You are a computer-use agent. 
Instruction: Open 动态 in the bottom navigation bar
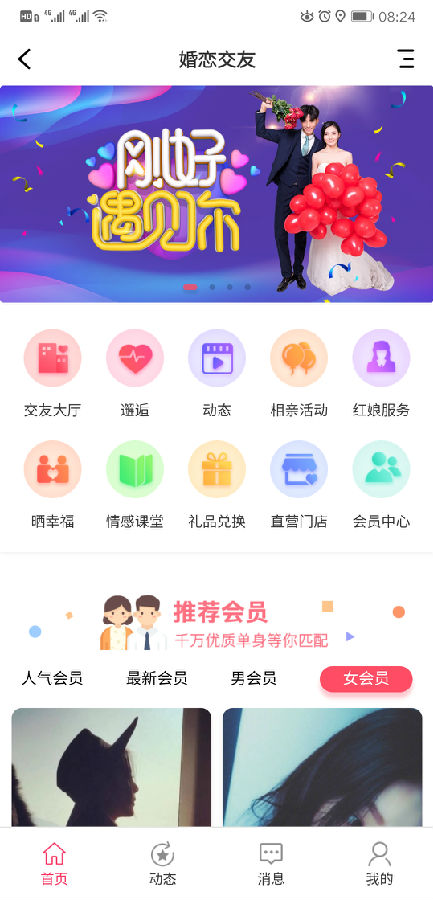coord(163,864)
